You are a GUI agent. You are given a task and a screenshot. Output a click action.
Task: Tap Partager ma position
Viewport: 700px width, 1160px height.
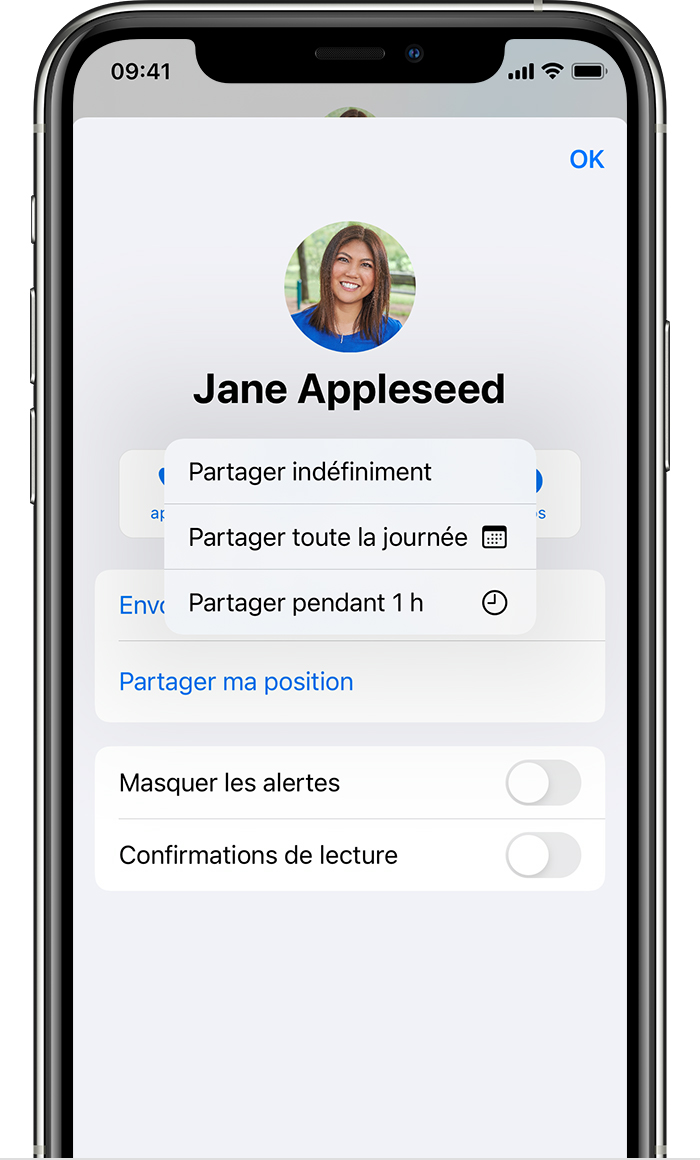pyautogui.click(x=236, y=682)
